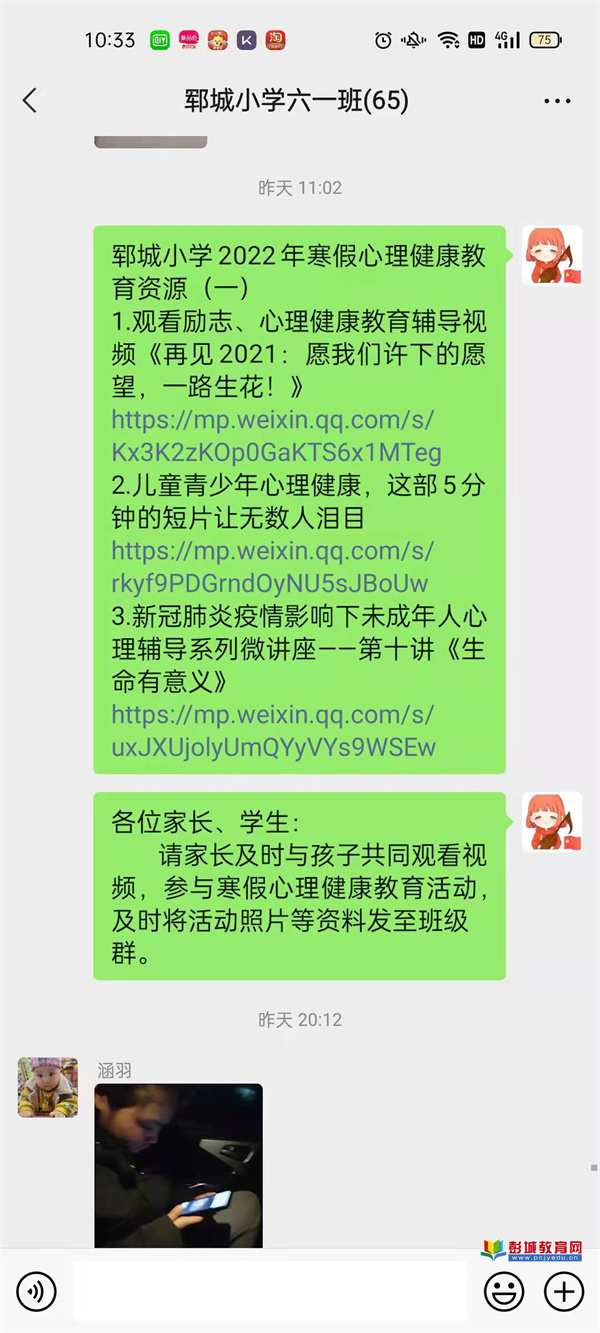Open the weixin link ending in rkyf9PDGrndOyNU5sJBoUw

point(270,567)
